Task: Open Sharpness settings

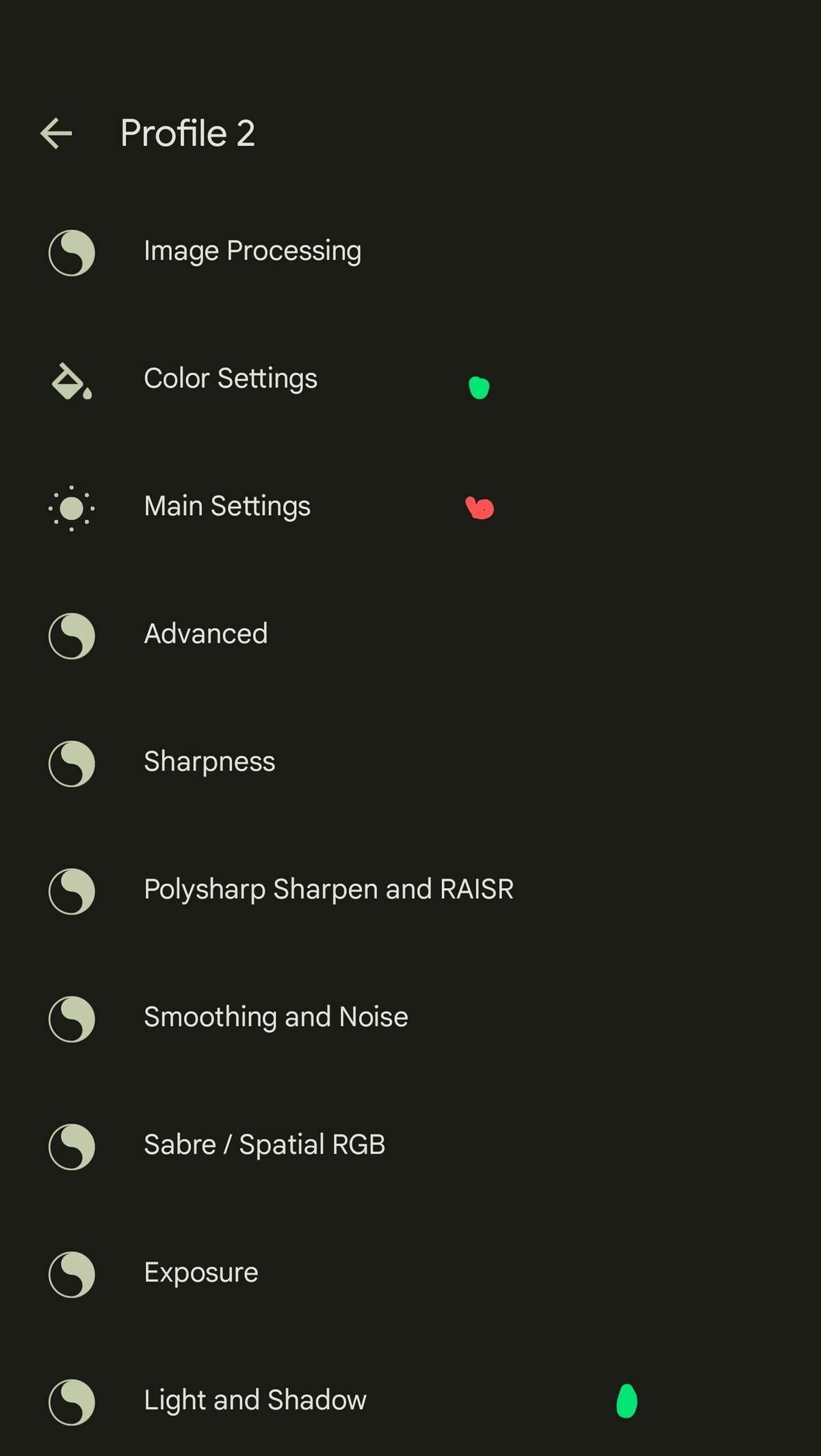Action: pos(410,762)
